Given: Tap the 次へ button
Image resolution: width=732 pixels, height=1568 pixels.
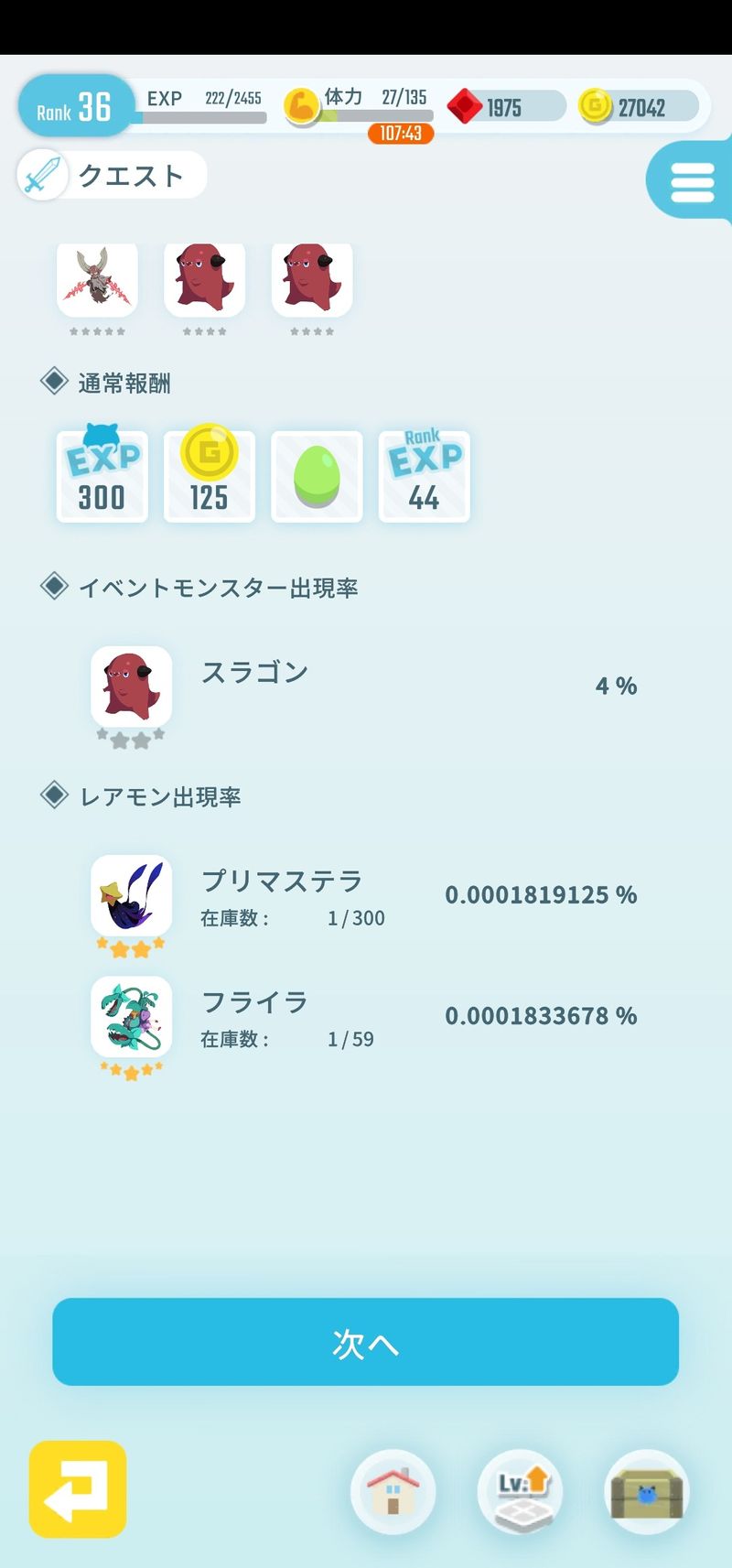Looking at the screenshot, I should pyautogui.click(x=365, y=1342).
